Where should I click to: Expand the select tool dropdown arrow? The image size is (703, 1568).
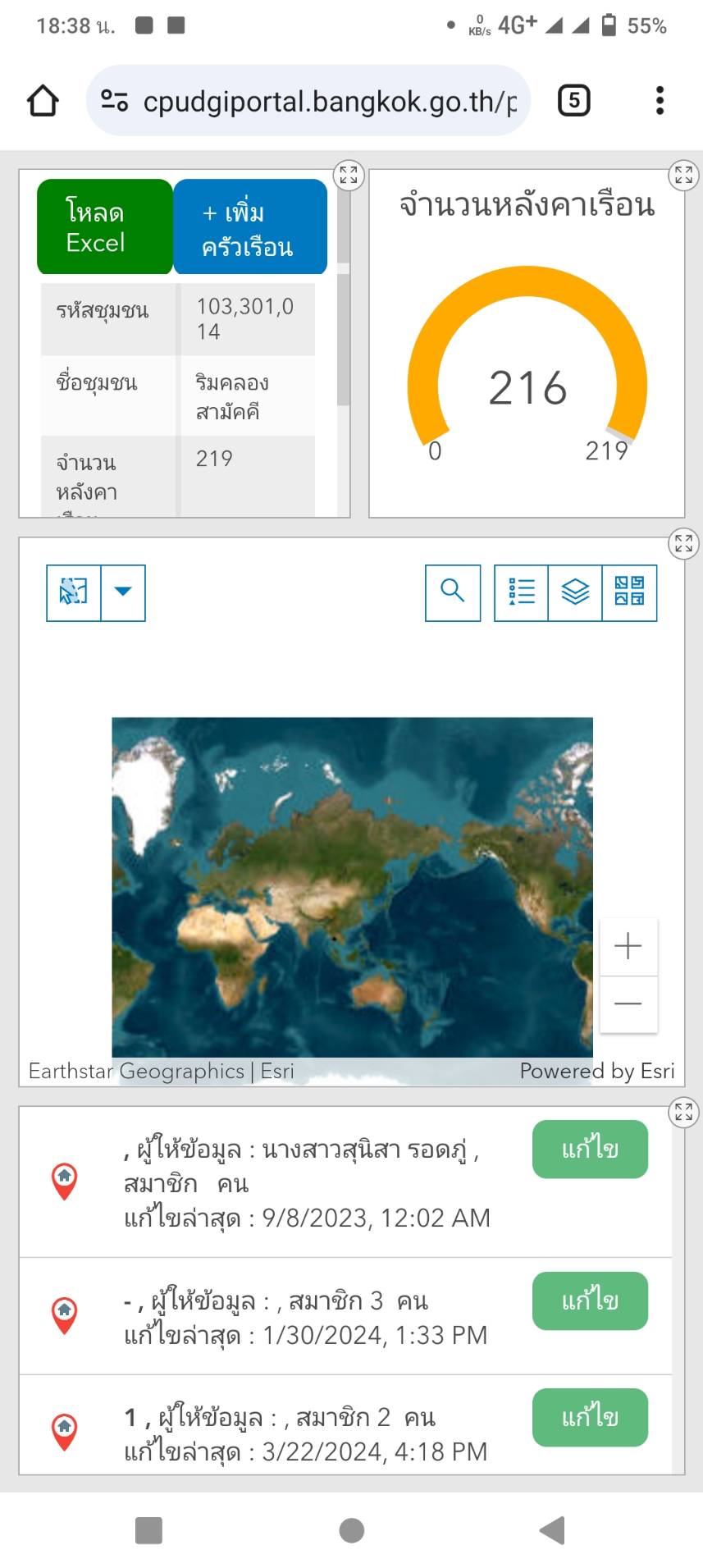[123, 592]
